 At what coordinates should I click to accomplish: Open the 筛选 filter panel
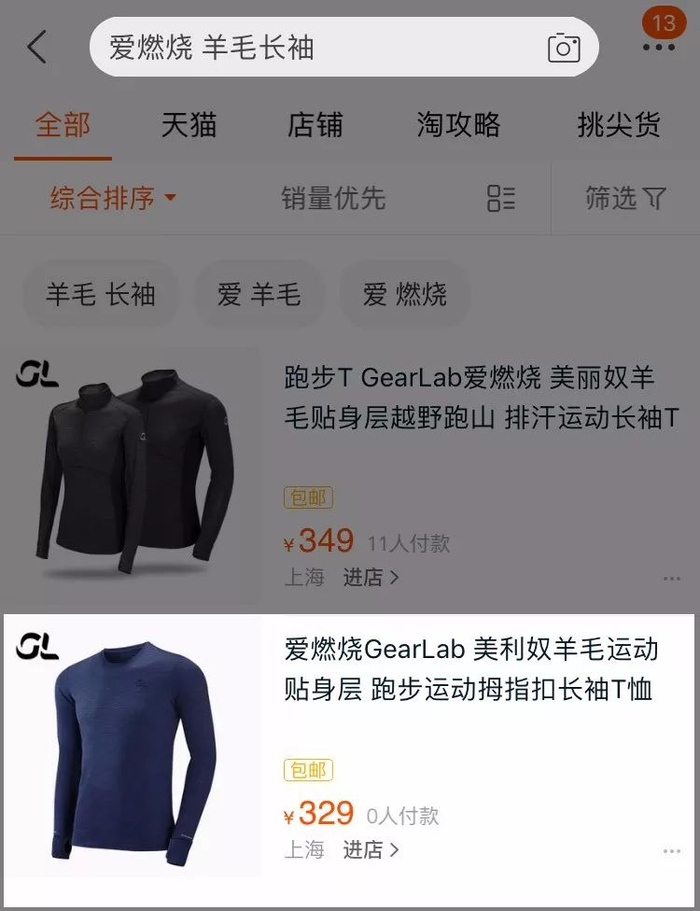tap(626, 198)
